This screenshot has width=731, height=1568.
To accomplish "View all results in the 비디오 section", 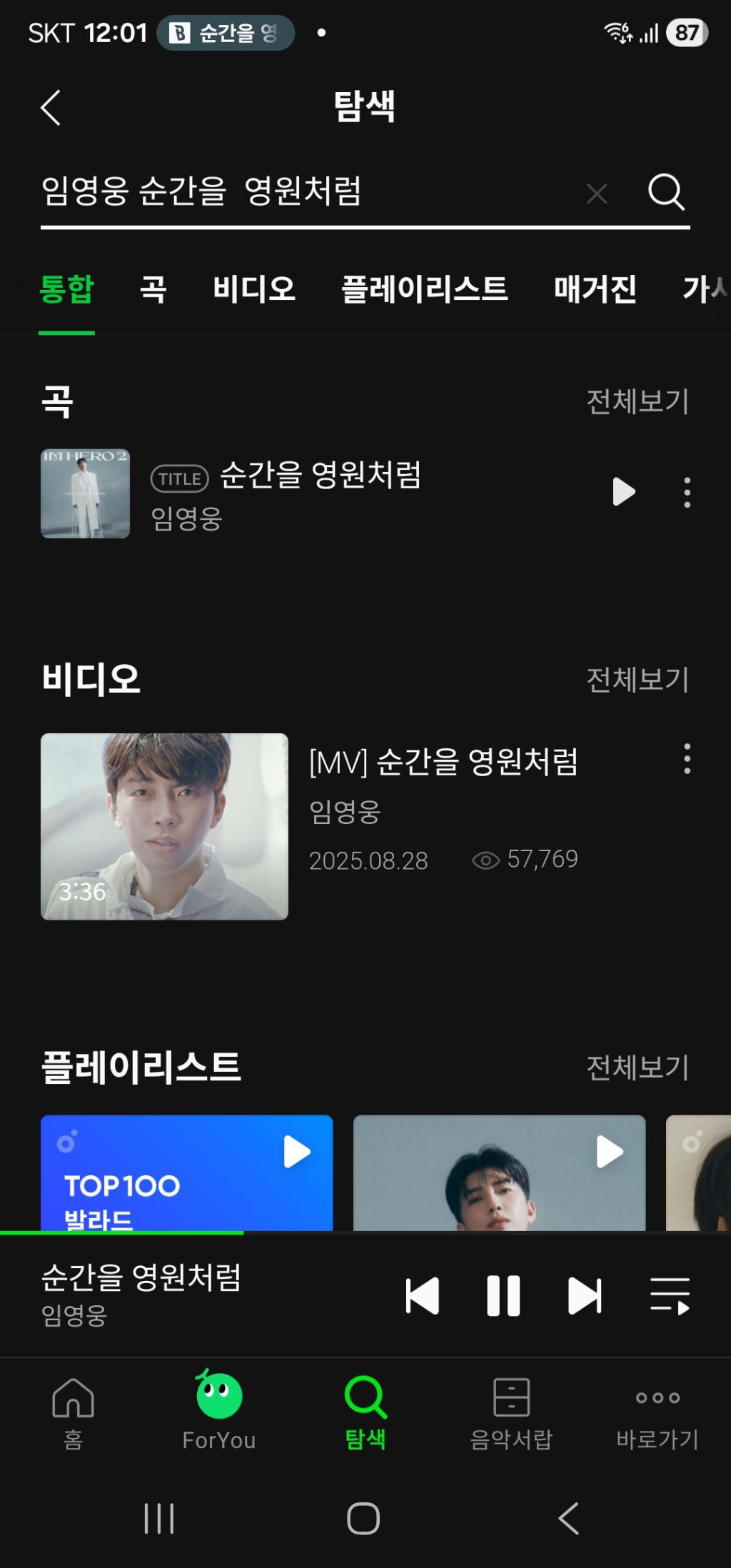I will [637, 680].
